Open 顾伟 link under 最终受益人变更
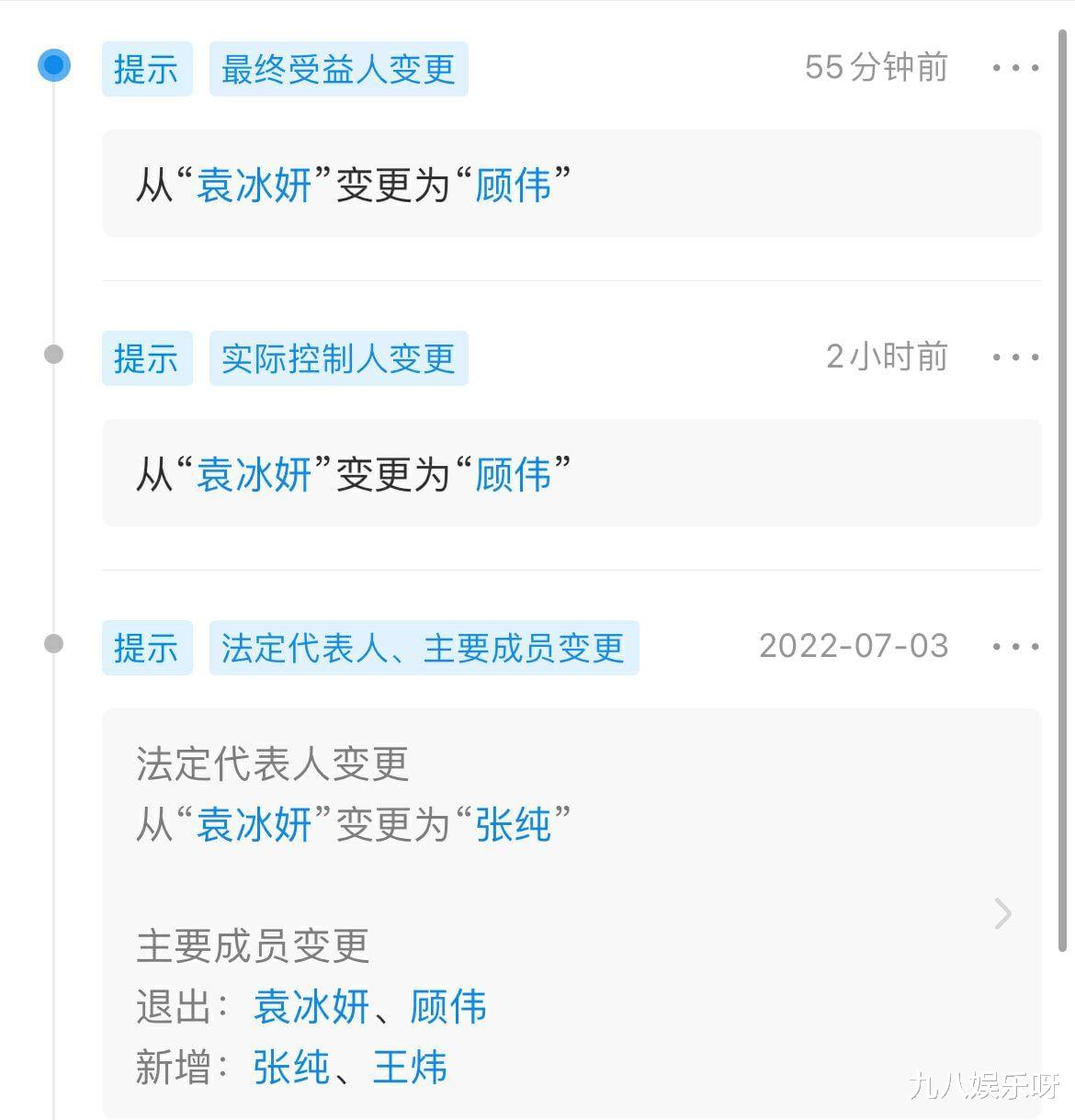This screenshot has width=1075, height=1120. [x=513, y=186]
